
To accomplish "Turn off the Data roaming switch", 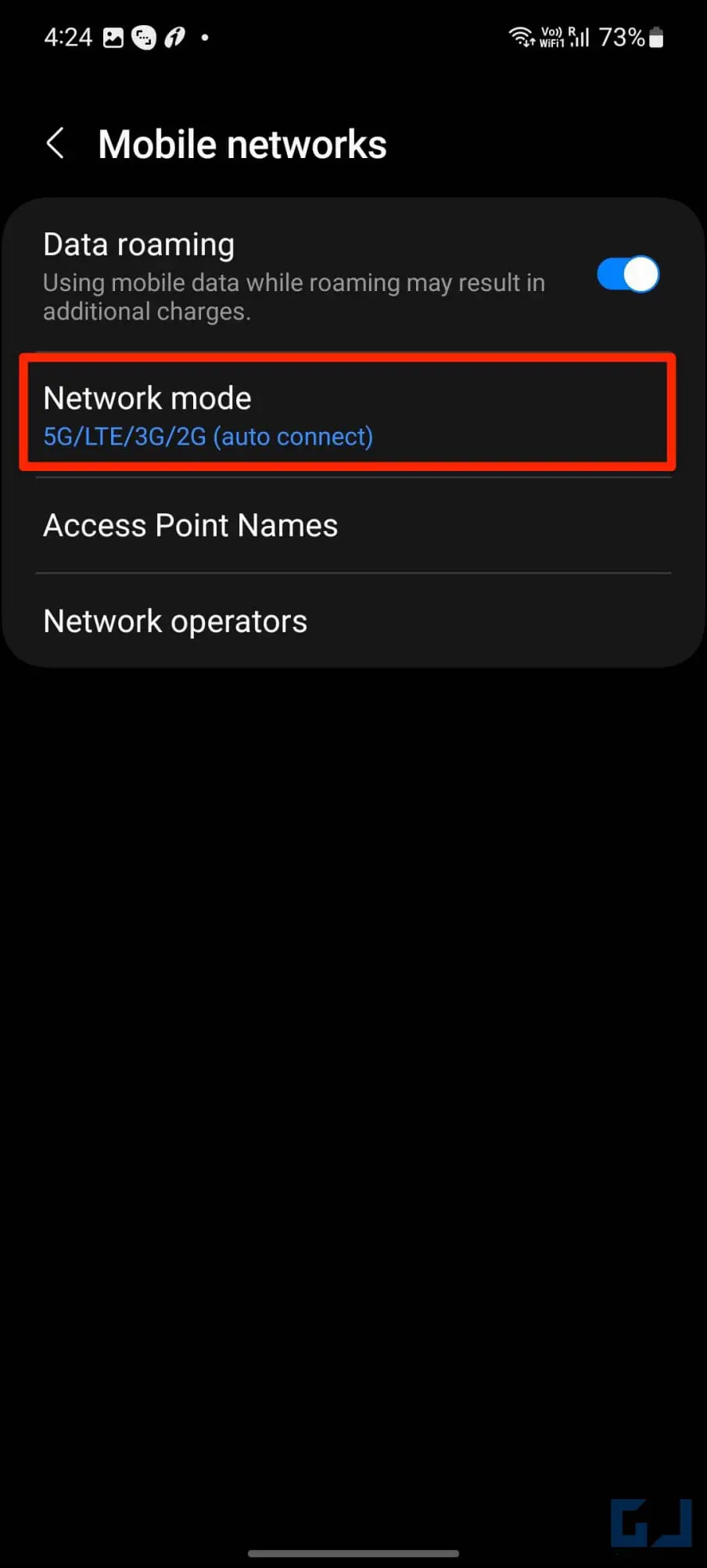I will coord(628,275).
